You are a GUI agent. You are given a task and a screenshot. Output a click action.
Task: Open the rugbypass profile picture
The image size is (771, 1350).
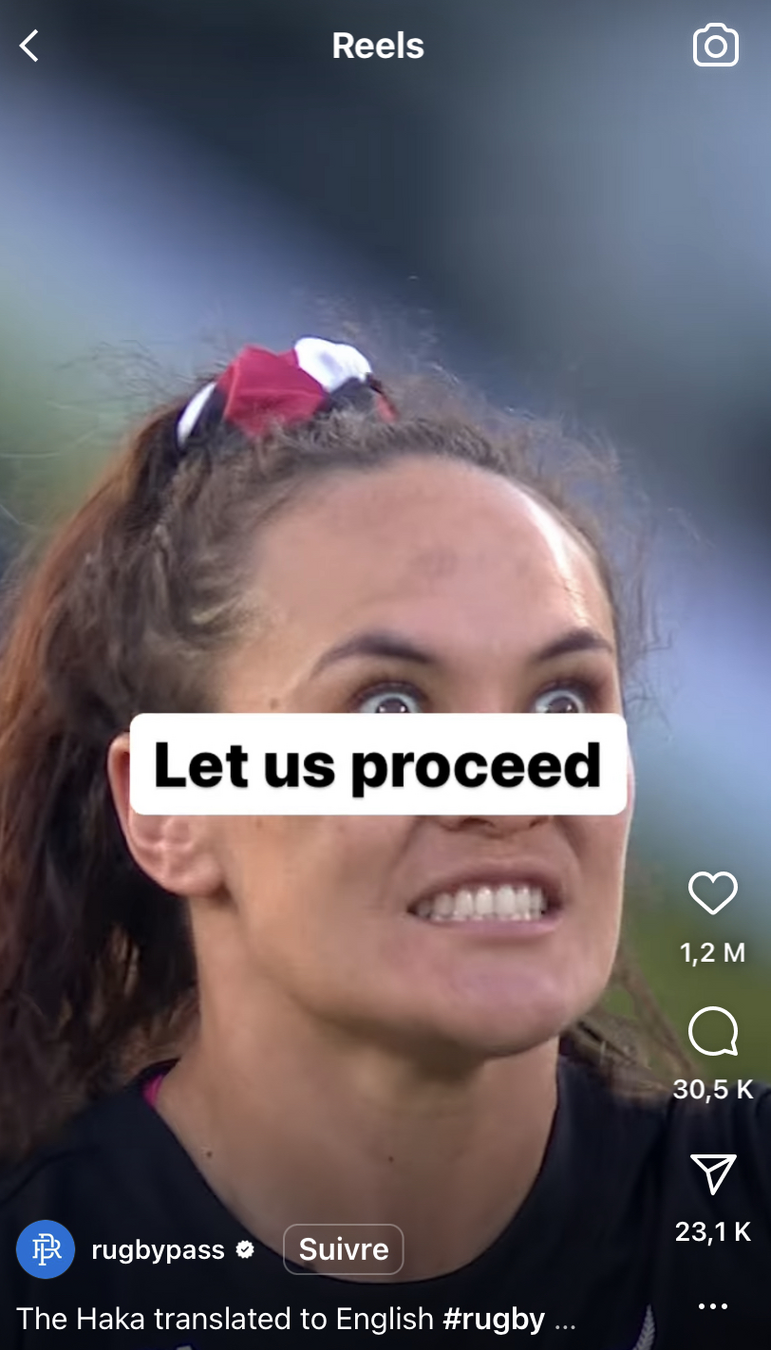(46, 1249)
